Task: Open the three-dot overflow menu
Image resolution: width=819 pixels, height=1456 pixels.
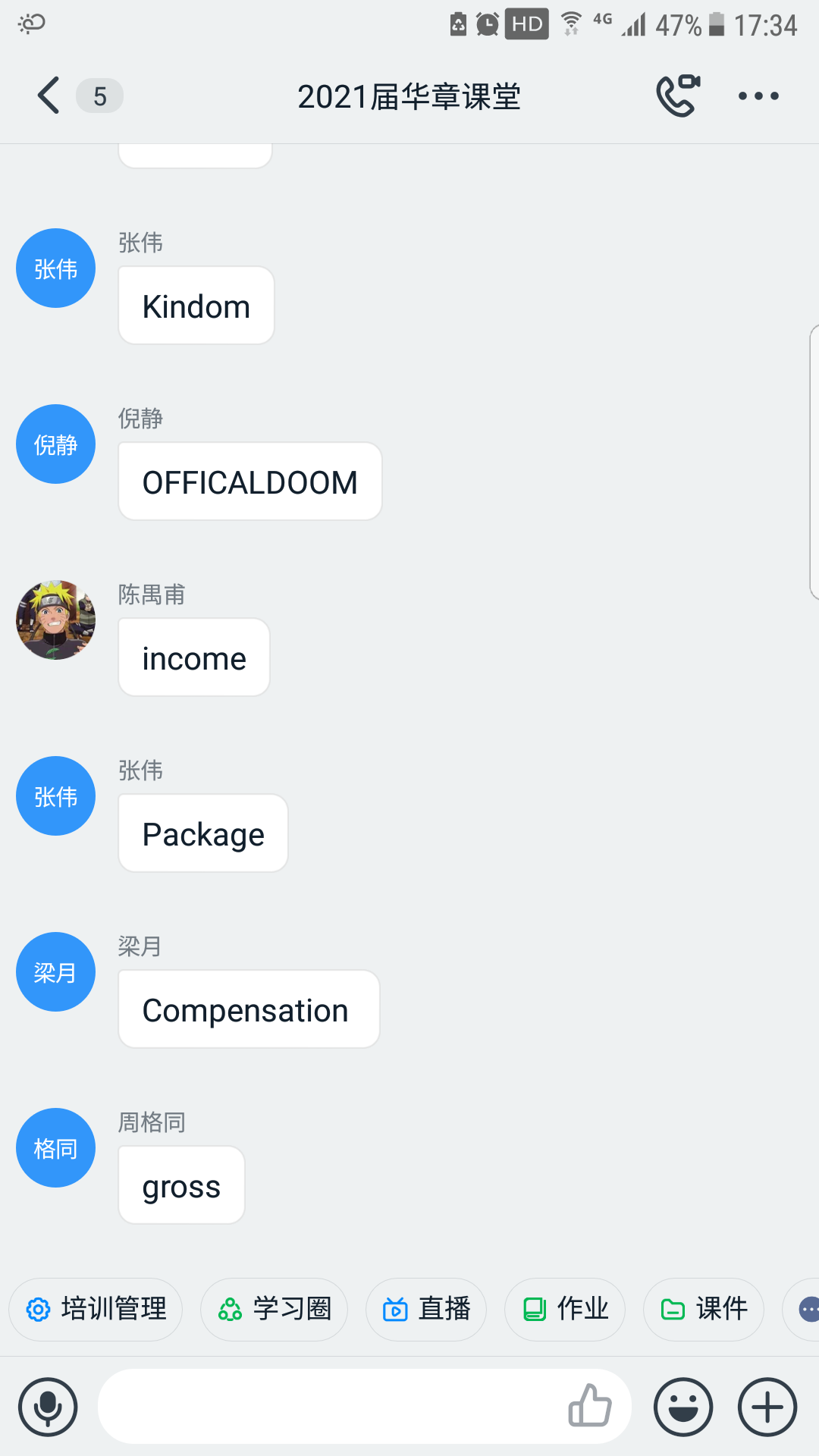Action: click(x=758, y=96)
